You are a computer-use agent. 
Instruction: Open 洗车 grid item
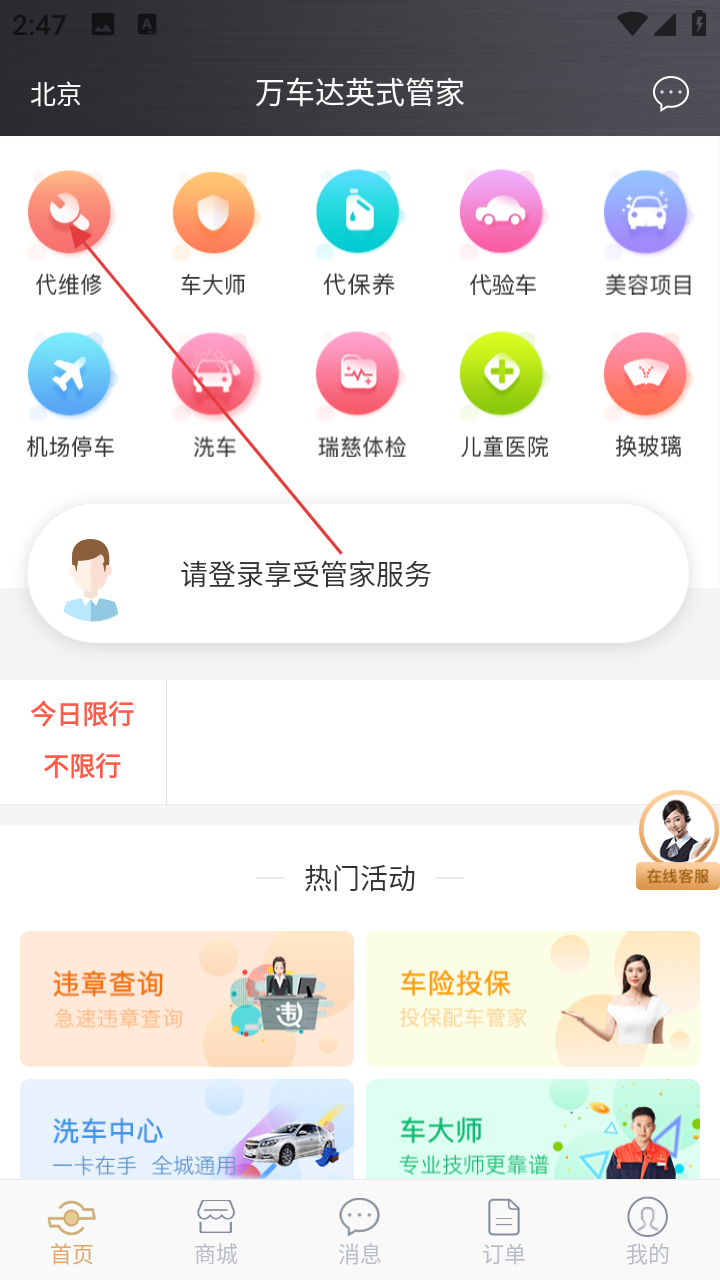tap(213, 394)
